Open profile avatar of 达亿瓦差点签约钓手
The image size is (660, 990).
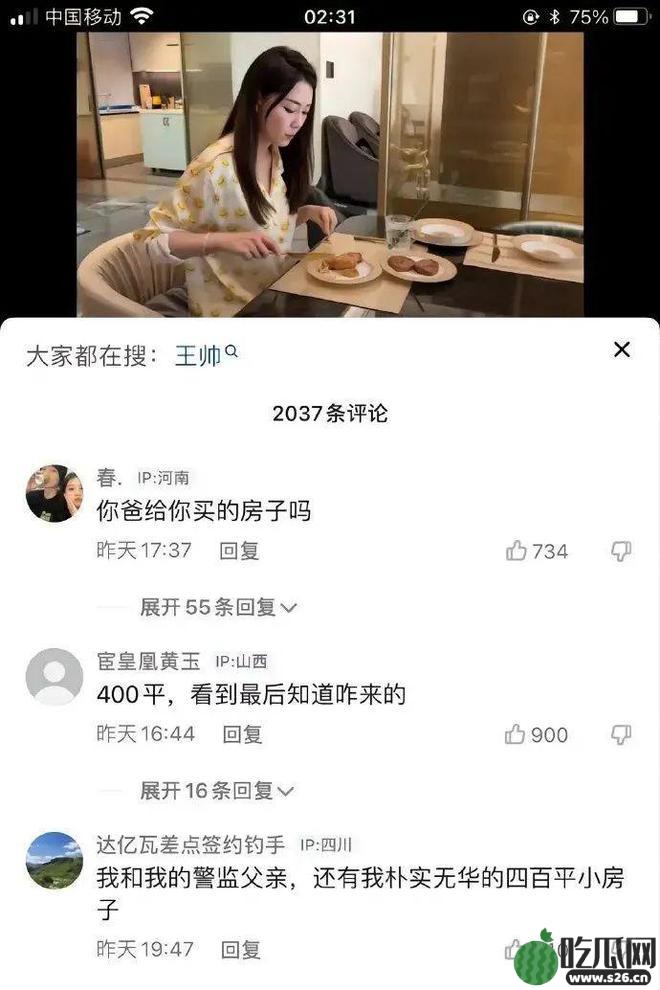tap(54, 861)
